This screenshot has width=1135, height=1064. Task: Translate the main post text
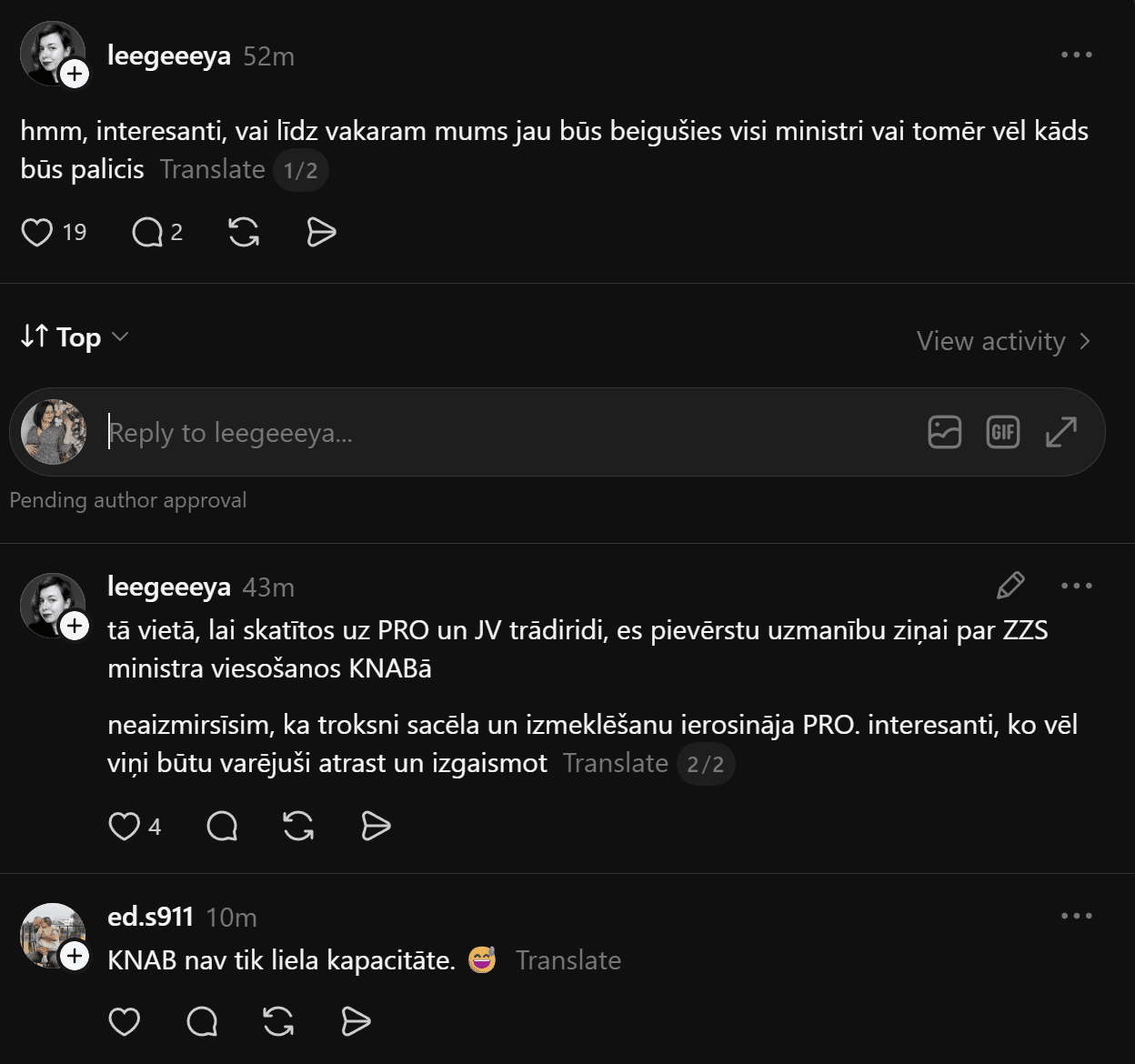point(213,169)
